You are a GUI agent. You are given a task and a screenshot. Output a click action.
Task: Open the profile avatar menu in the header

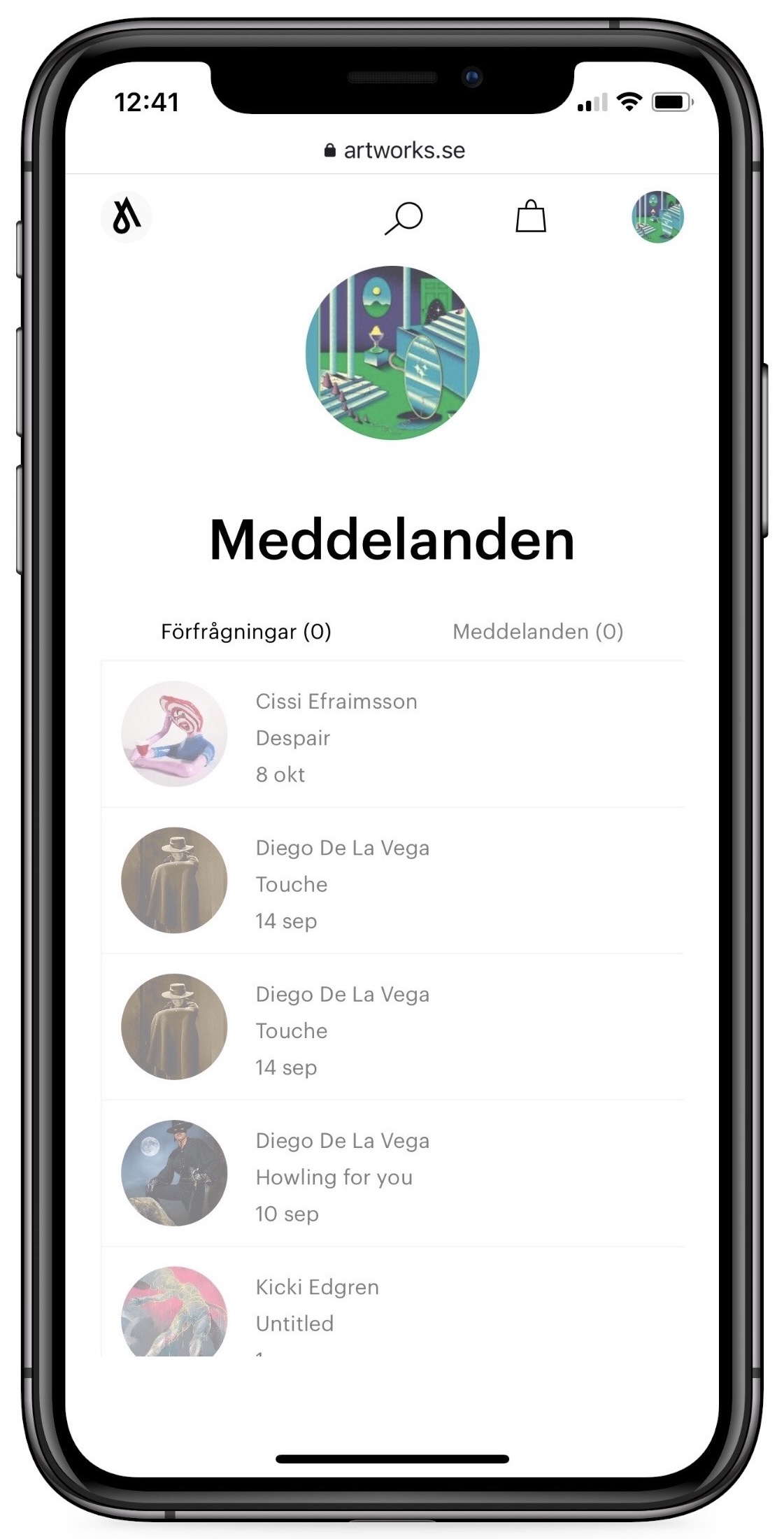(x=657, y=217)
